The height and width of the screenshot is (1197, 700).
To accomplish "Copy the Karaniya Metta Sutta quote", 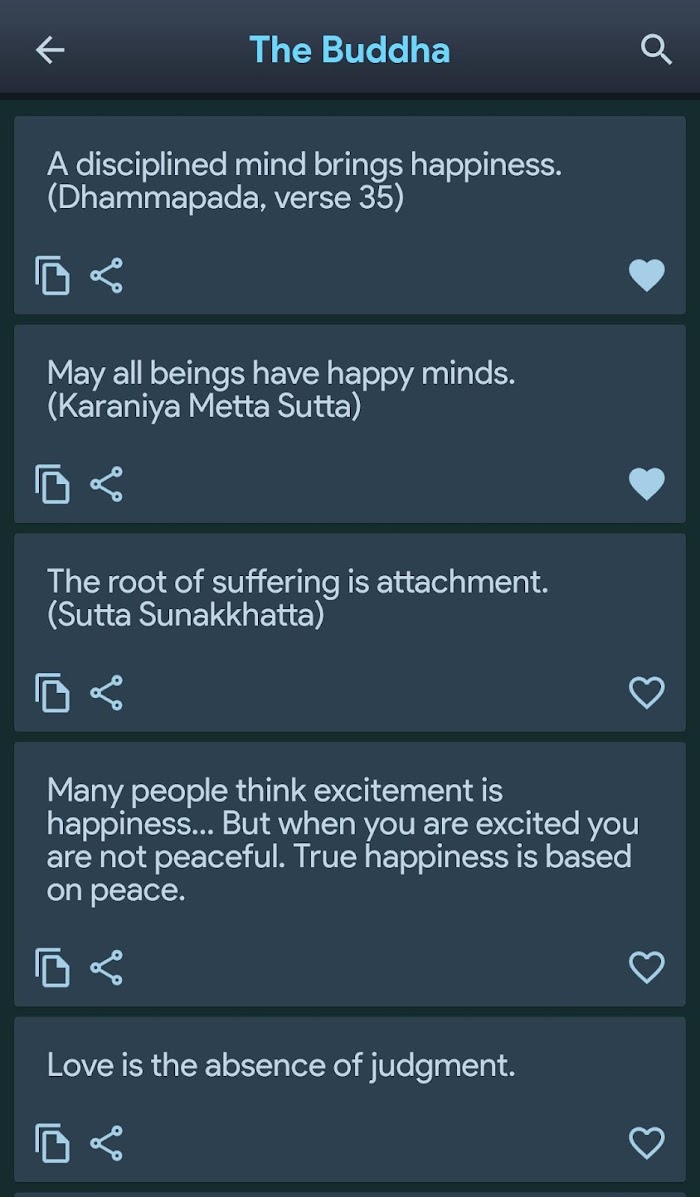I will coord(52,485).
